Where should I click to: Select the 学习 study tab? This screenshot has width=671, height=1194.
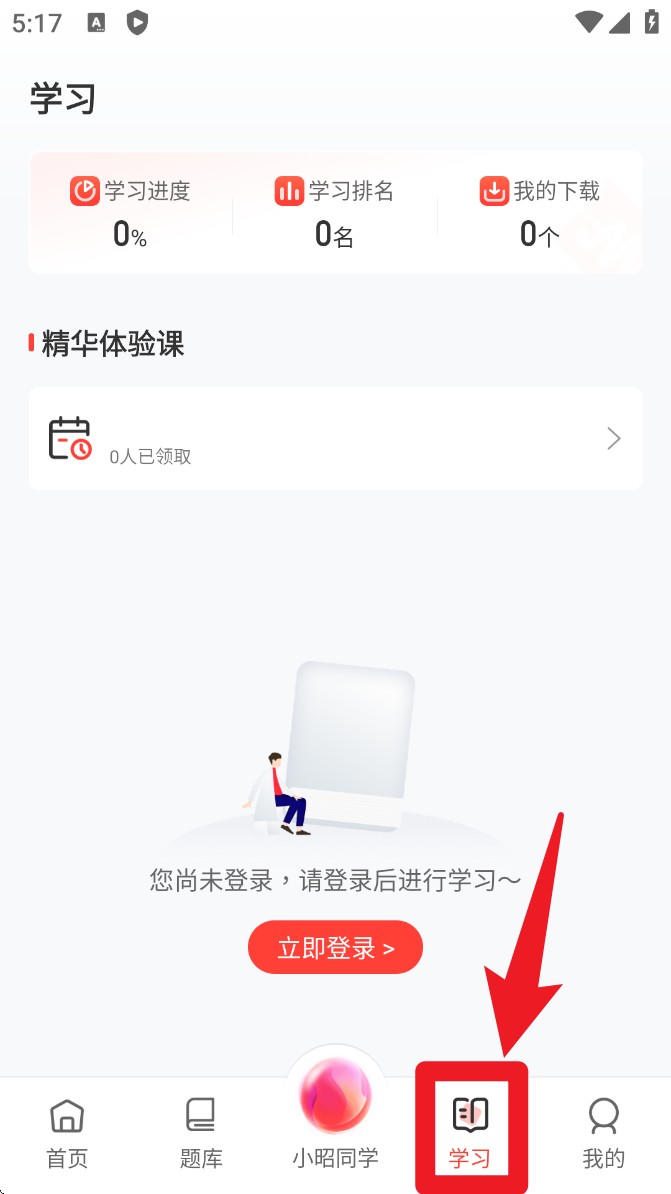click(470, 1134)
